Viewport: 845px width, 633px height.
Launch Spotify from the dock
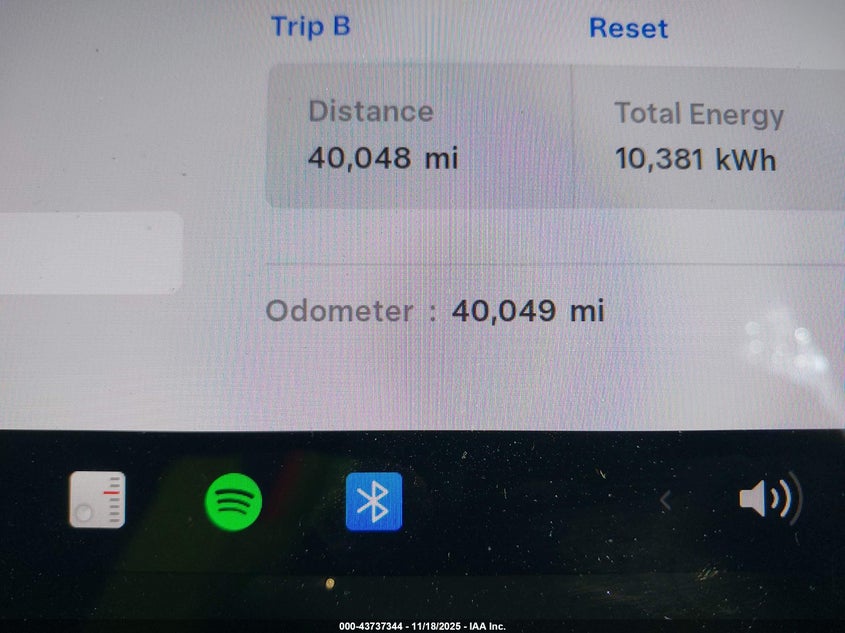tap(233, 501)
